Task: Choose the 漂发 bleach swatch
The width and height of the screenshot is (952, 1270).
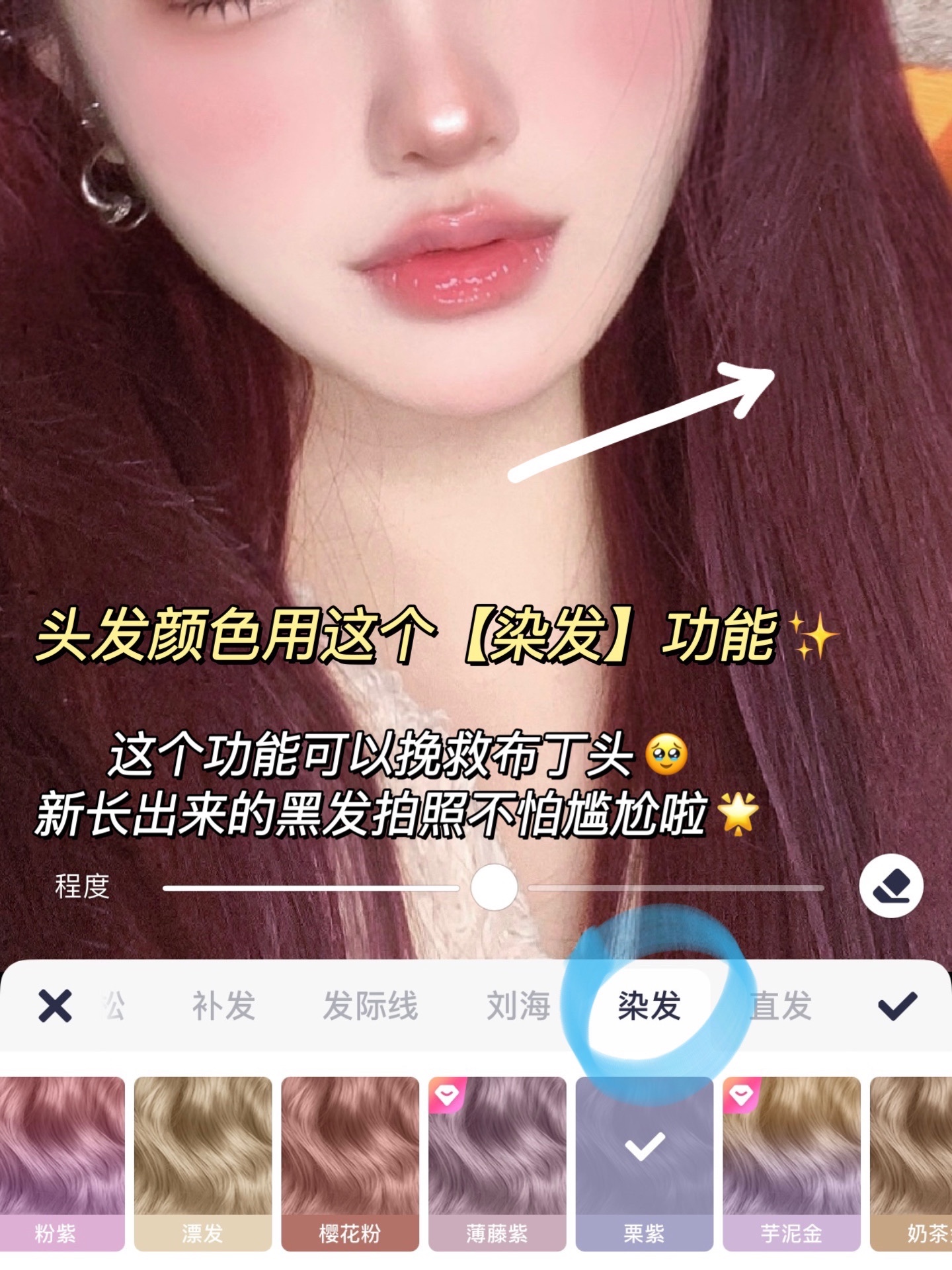Action: pyautogui.click(x=203, y=1163)
